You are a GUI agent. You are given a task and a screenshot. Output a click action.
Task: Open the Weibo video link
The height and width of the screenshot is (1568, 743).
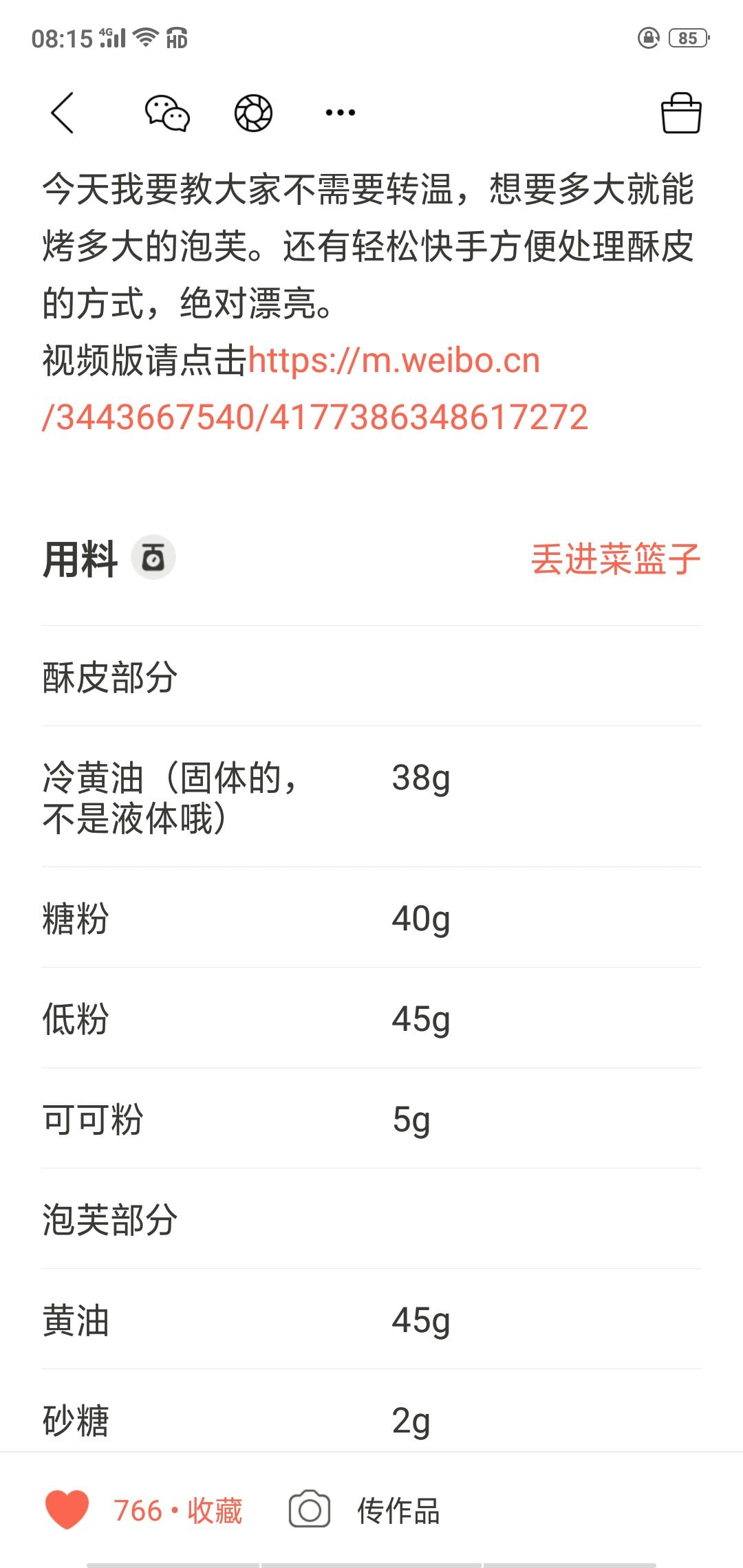click(394, 362)
